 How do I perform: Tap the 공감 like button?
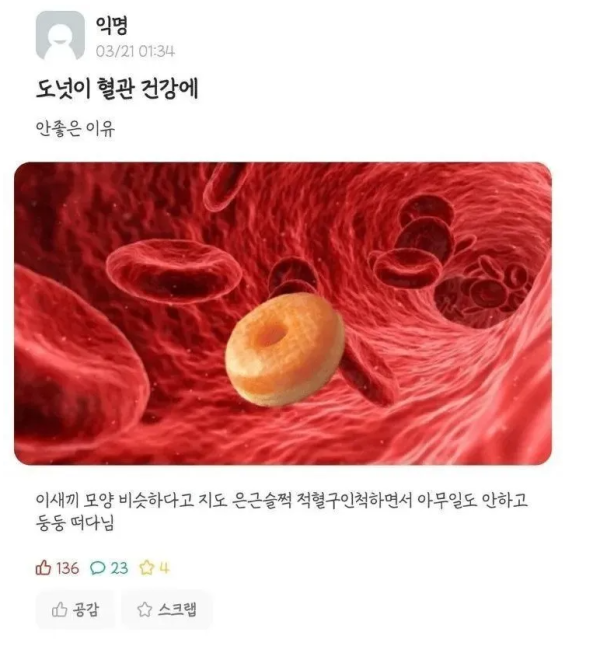pyautogui.click(x=74, y=609)
